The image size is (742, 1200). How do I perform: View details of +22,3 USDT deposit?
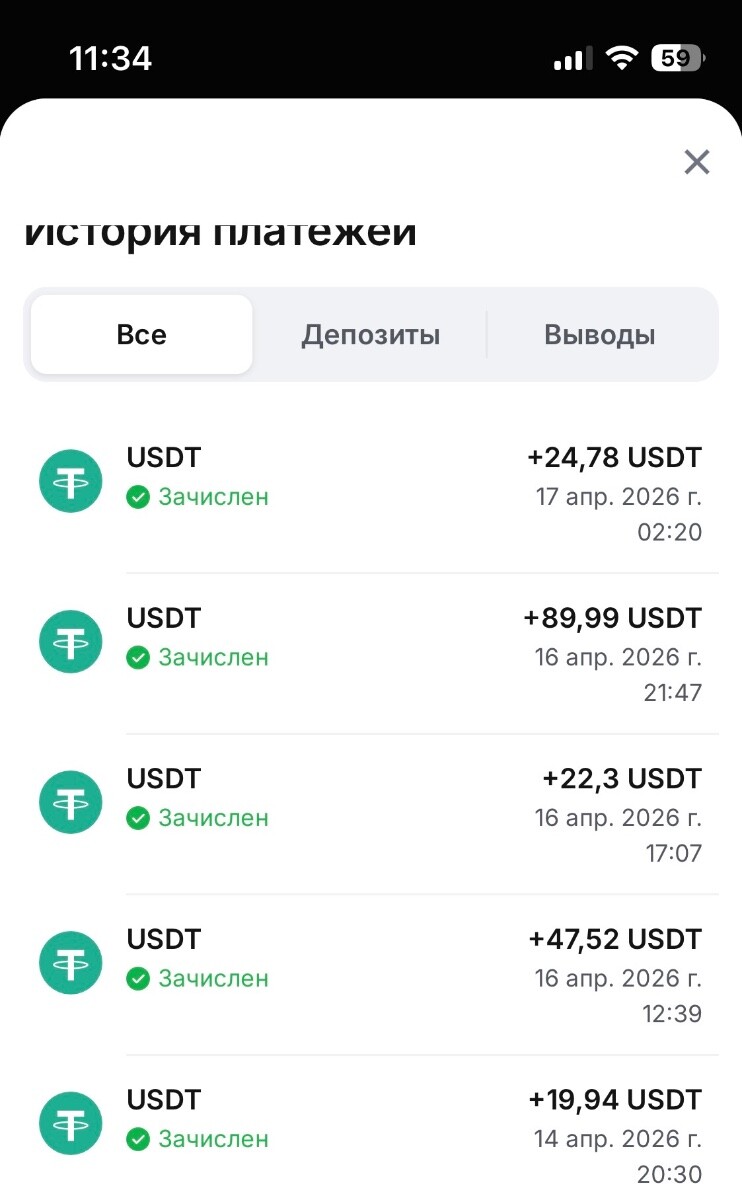coord(370,814)
